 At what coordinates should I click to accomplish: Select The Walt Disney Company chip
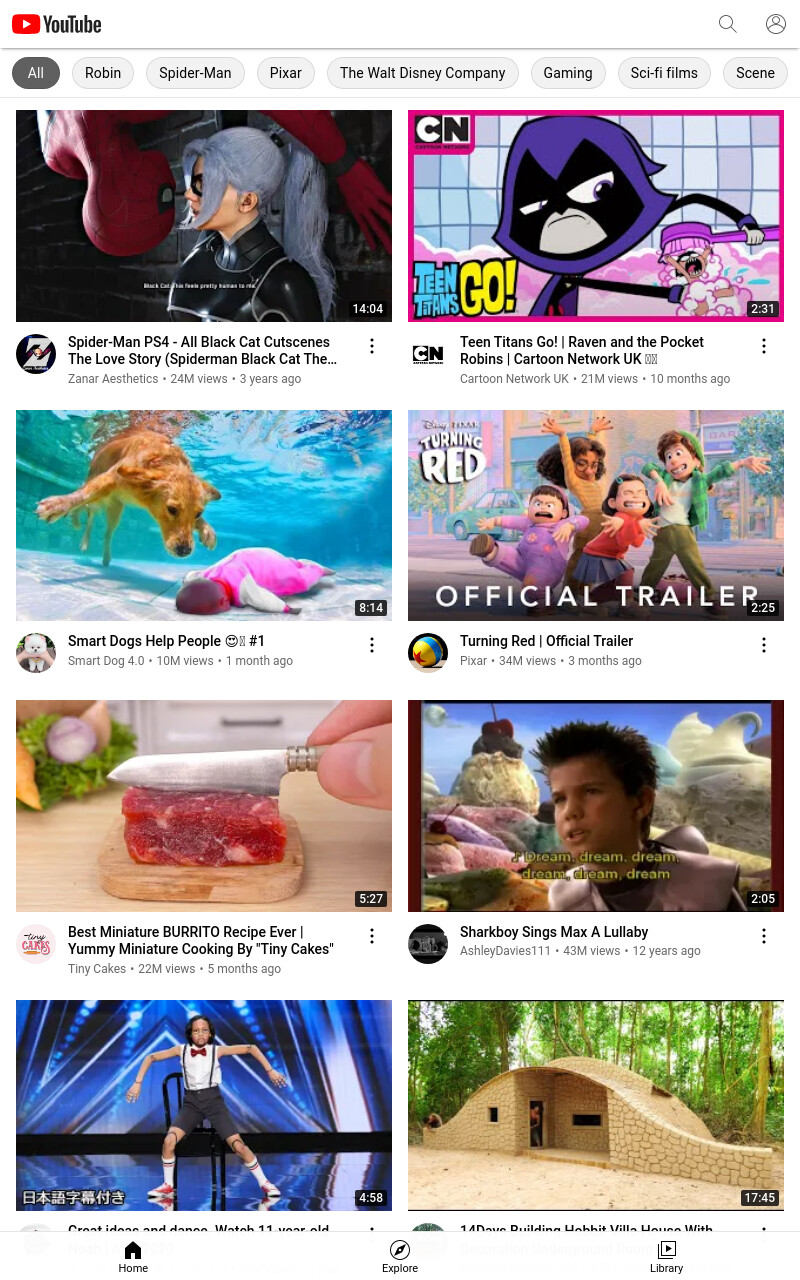[x=422, y=73]
